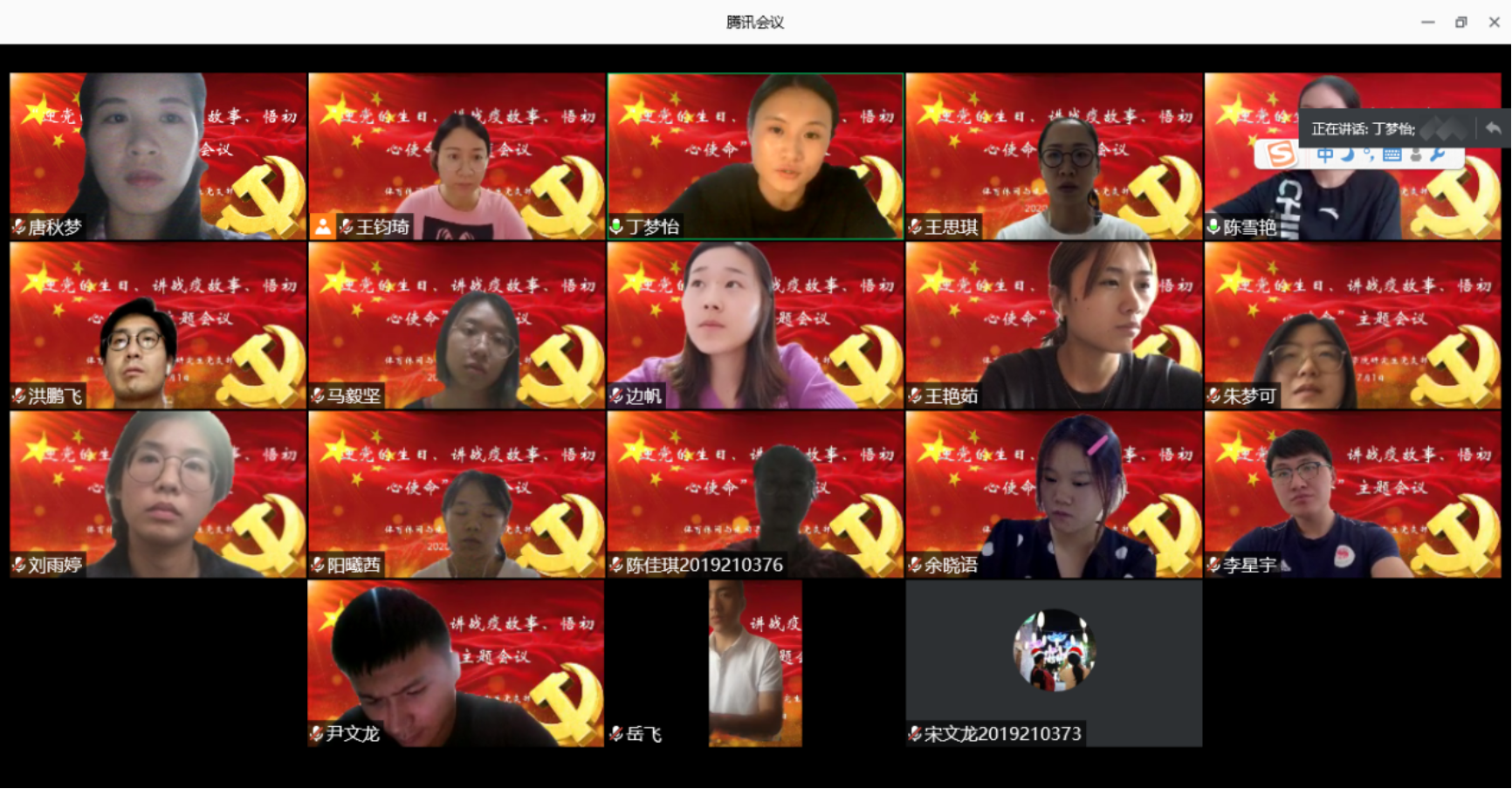Open 马毅坚's video tile

(x=457, y=325)
